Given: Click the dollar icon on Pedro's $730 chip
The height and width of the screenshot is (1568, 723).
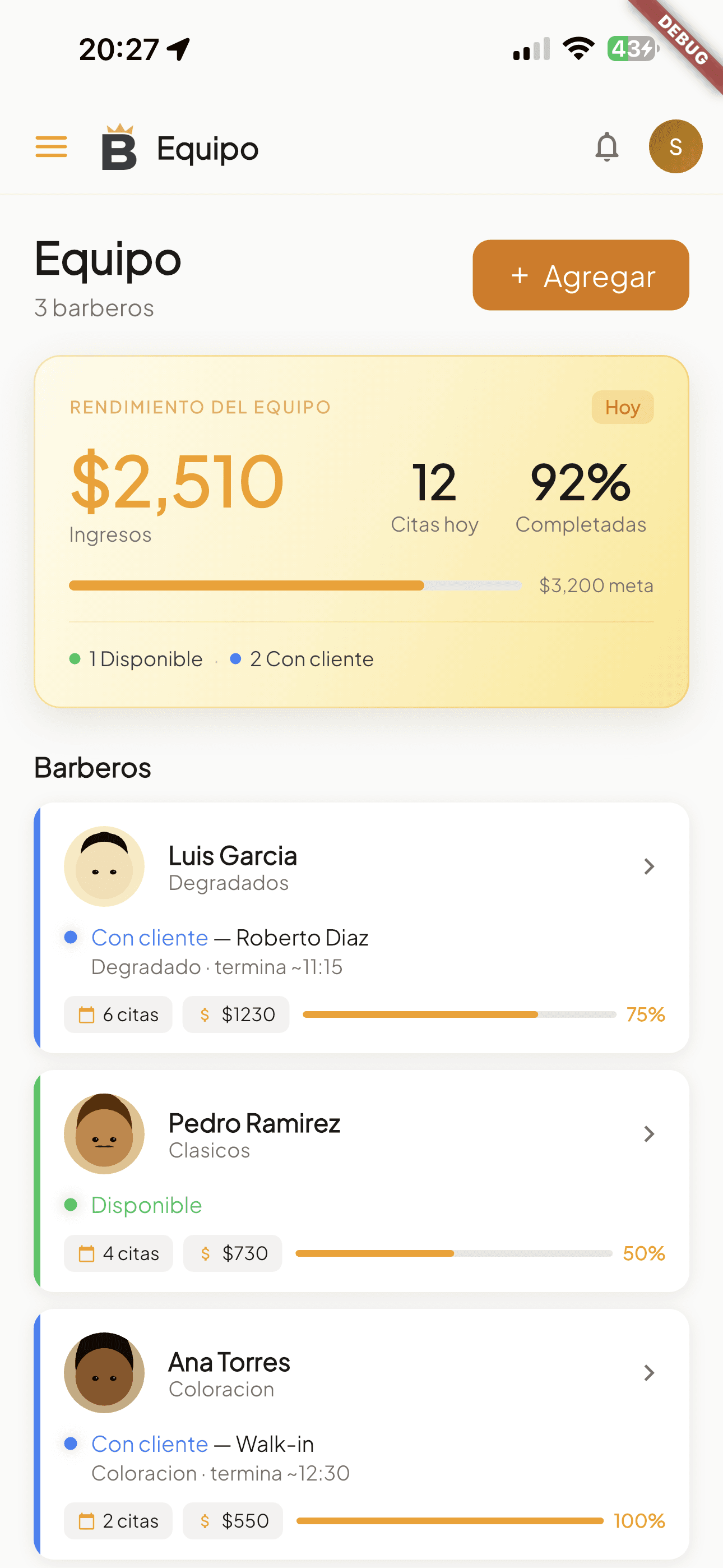Looking at the screenshot, I should click(x=205, y=1253).
